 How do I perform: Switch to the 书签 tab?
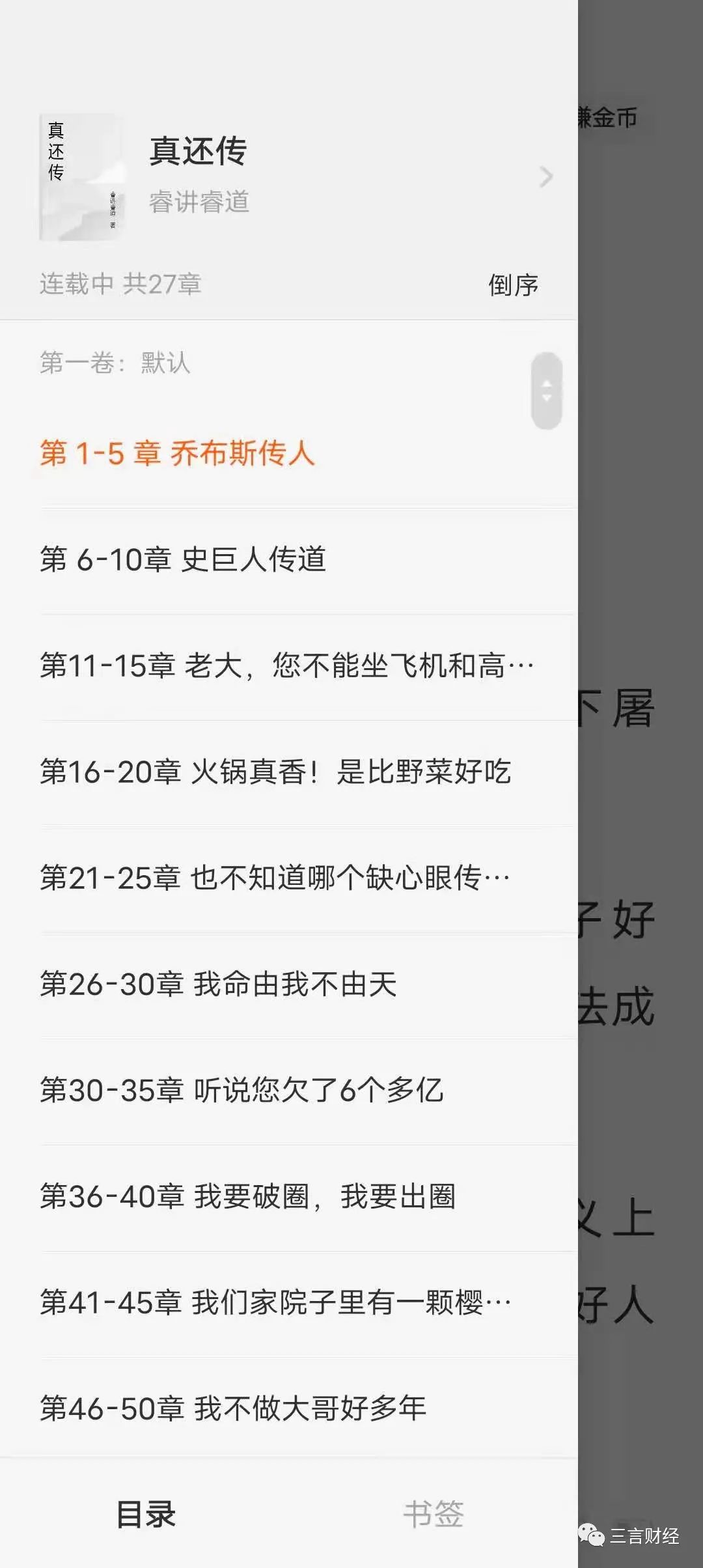[433, 1514]
